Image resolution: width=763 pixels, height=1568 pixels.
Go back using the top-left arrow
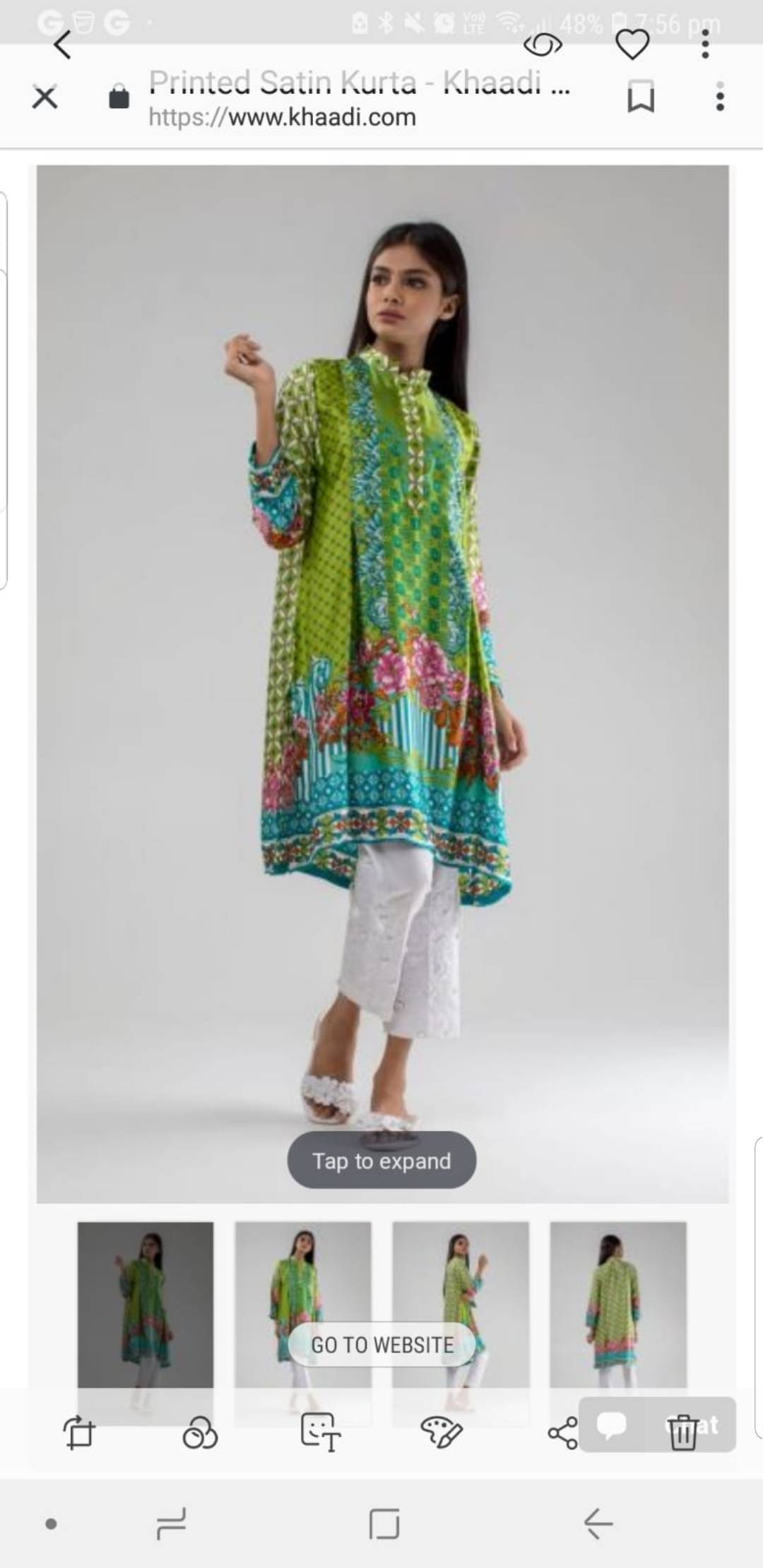click(63, 45)
